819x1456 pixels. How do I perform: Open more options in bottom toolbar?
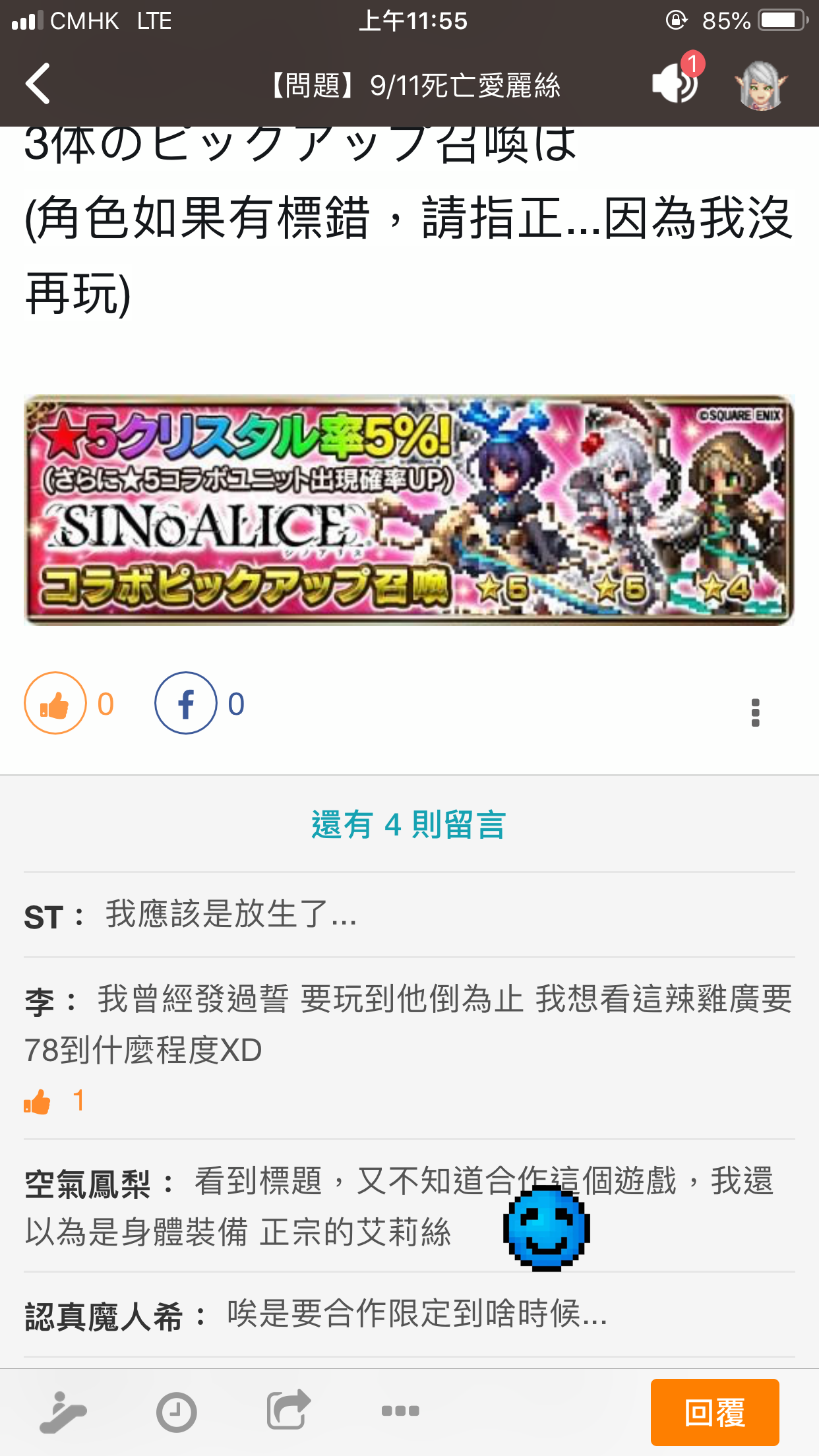click(x=400, y=1411)
